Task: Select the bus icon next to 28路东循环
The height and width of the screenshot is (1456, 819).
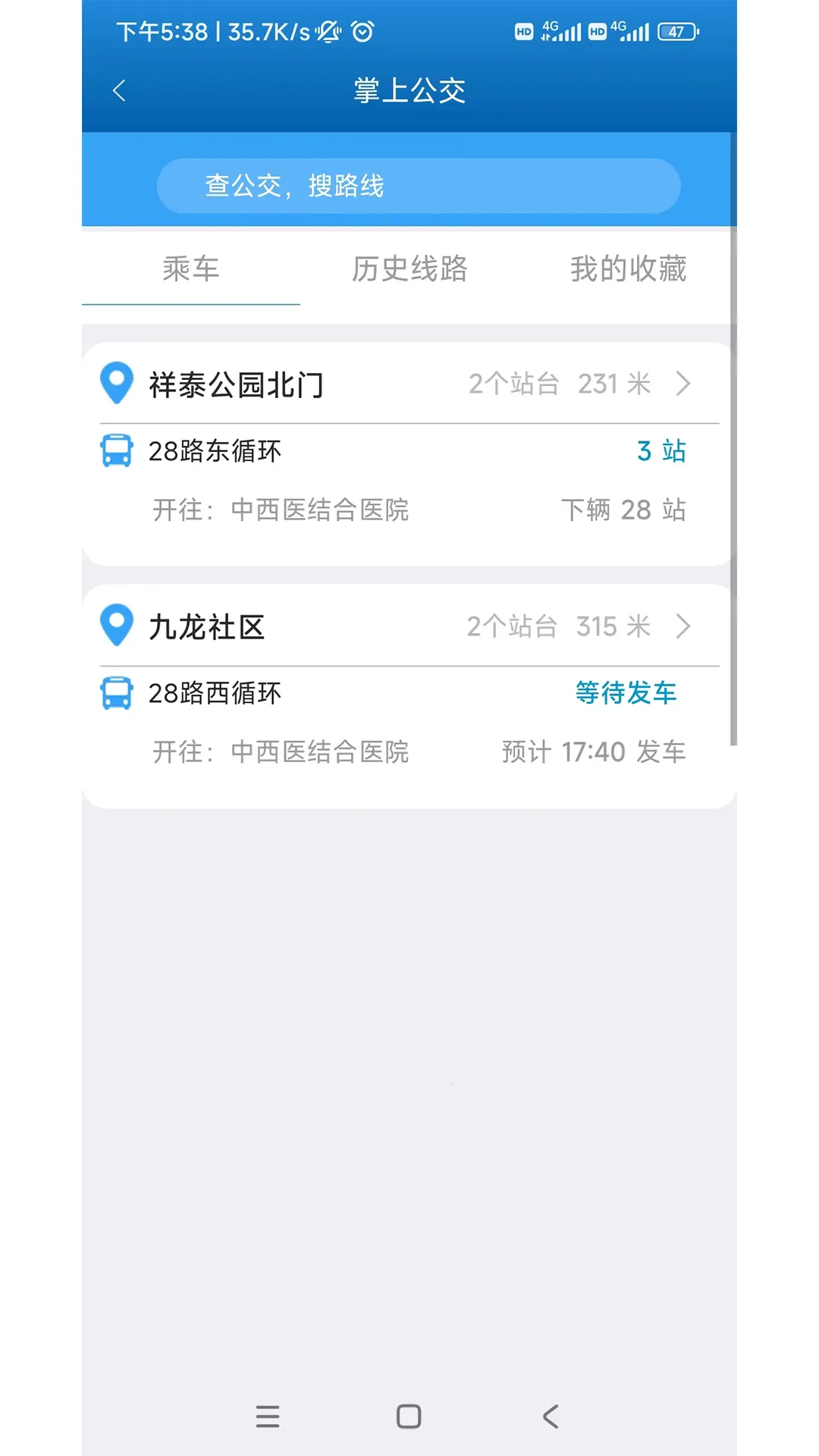Action: click(115, 450)
